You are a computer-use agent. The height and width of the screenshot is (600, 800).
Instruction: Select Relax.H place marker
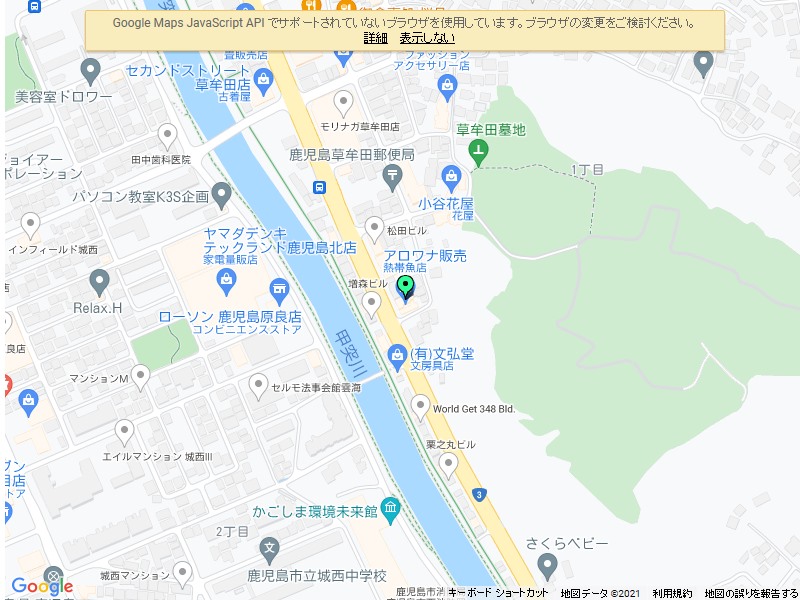tap(99, 281)
